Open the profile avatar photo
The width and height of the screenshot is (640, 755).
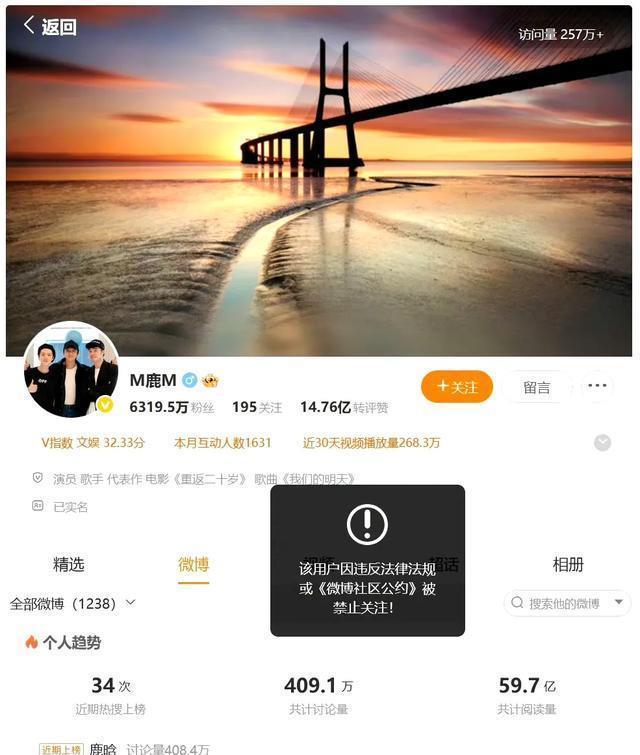[70, 370]
